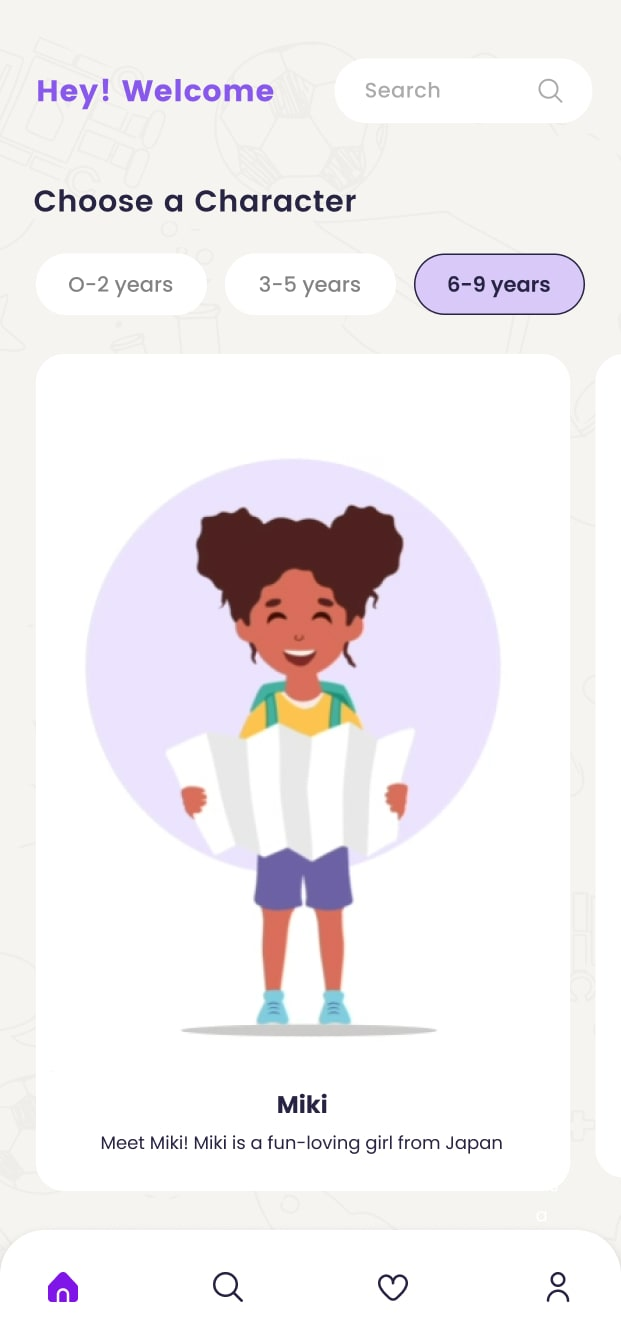Open the favorites heart tab
This screenshot has height=1344, width=621.
point(393,1287)
